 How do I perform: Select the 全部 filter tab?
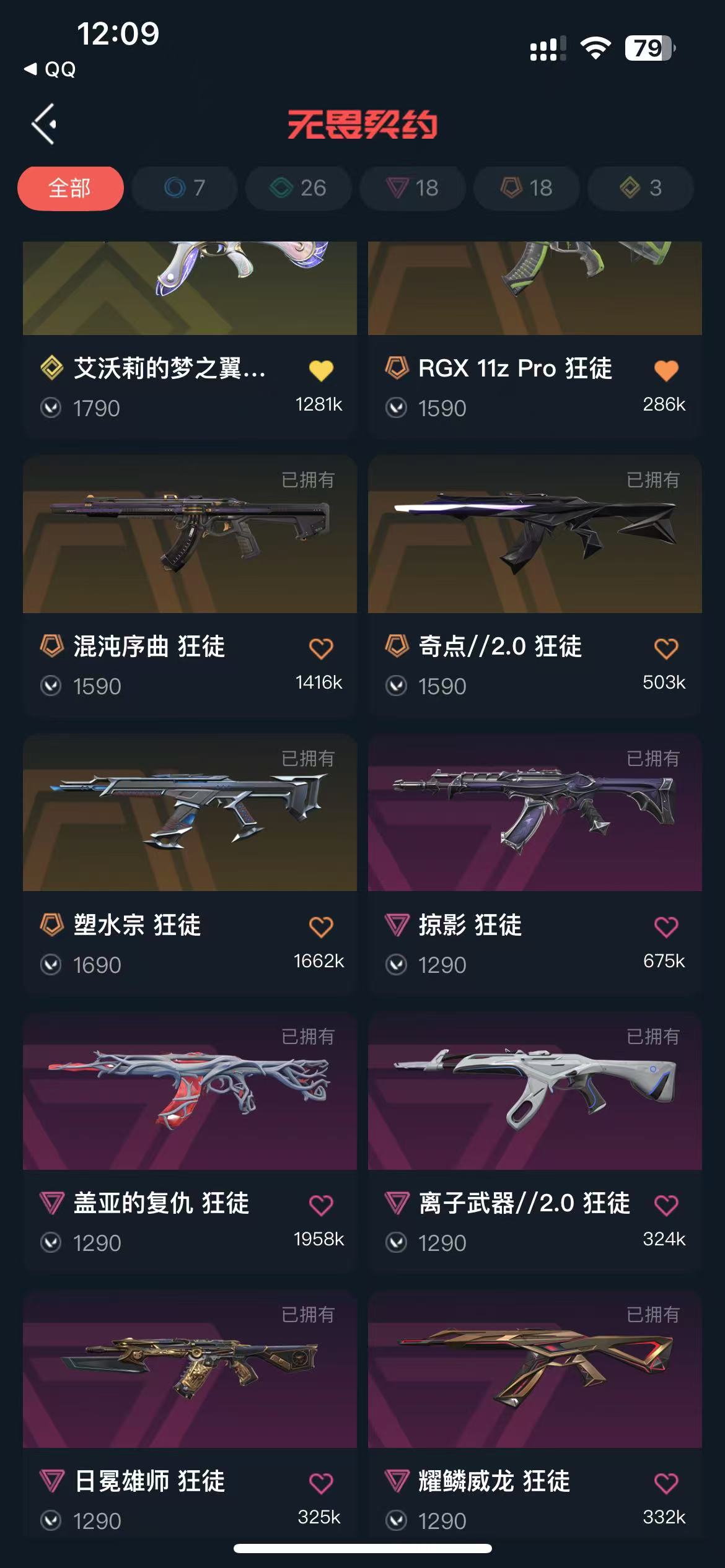[x=70, y=188]
